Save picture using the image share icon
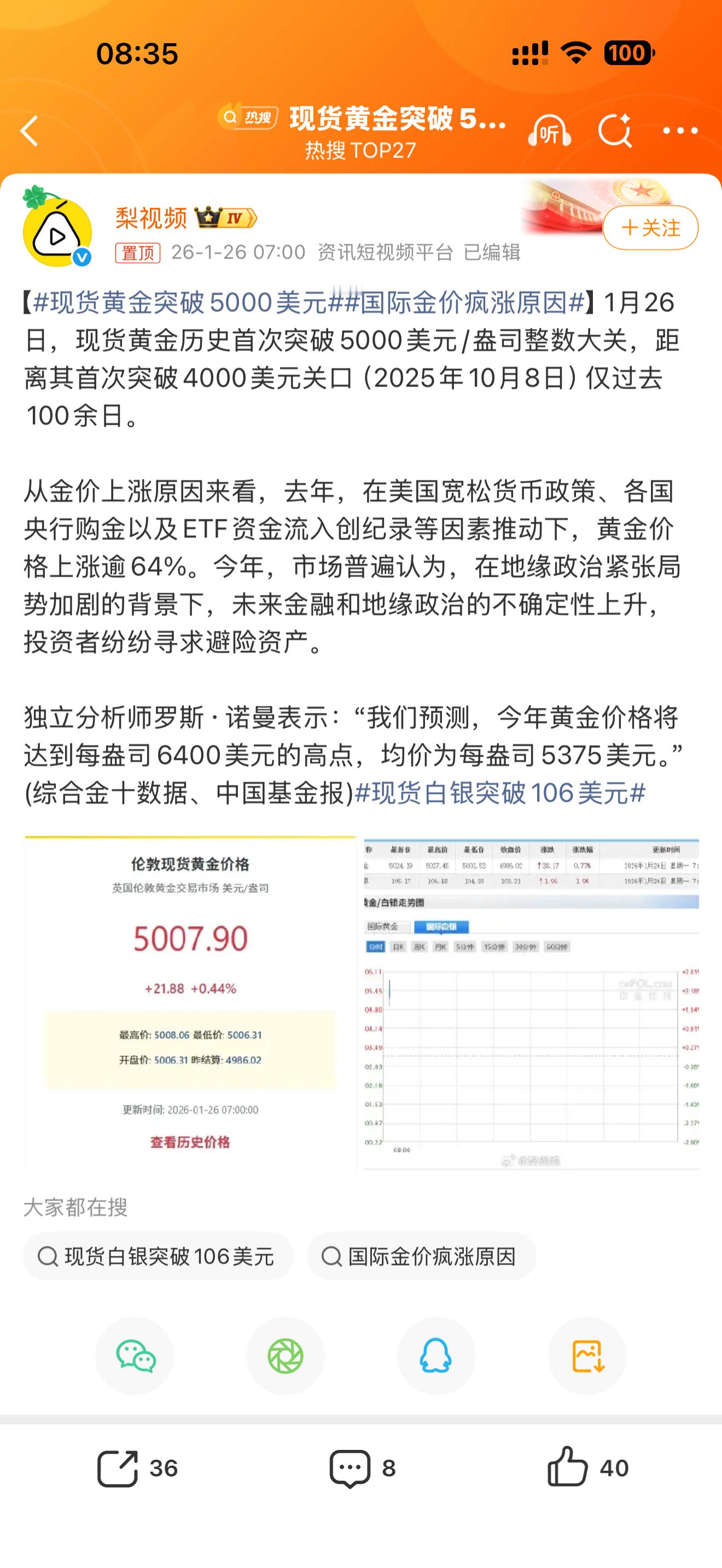The height and width of the screenshot is (1568, 722). (x=586, y=1356)
